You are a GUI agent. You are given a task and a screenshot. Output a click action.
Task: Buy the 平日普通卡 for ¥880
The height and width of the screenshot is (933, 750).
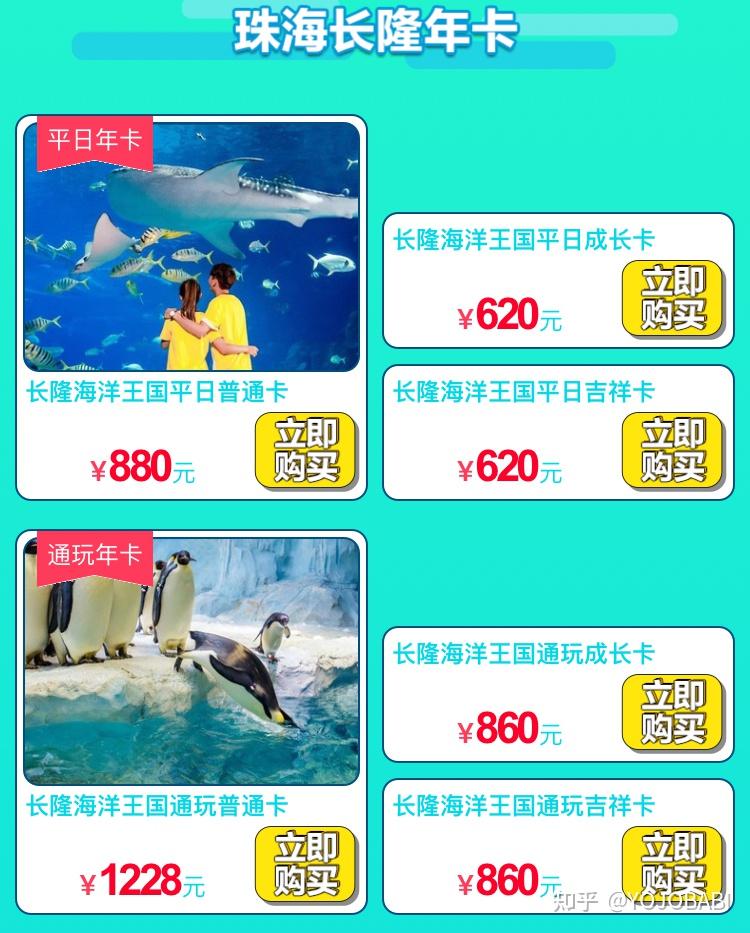click(x=306, y=450)
